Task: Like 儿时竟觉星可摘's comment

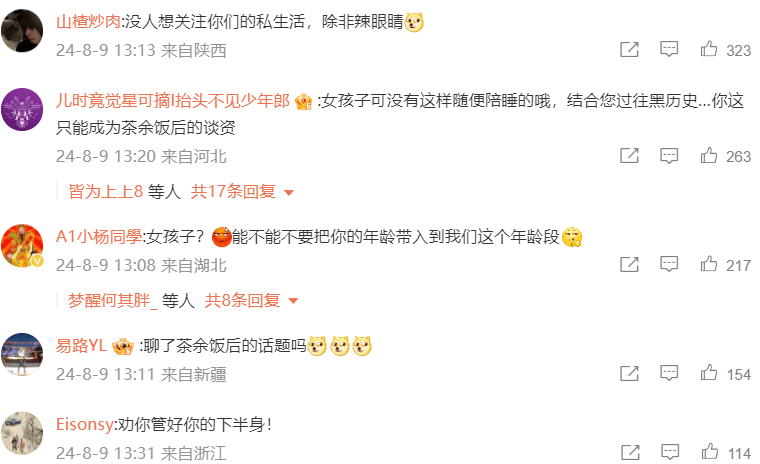Action: (709, 155)
